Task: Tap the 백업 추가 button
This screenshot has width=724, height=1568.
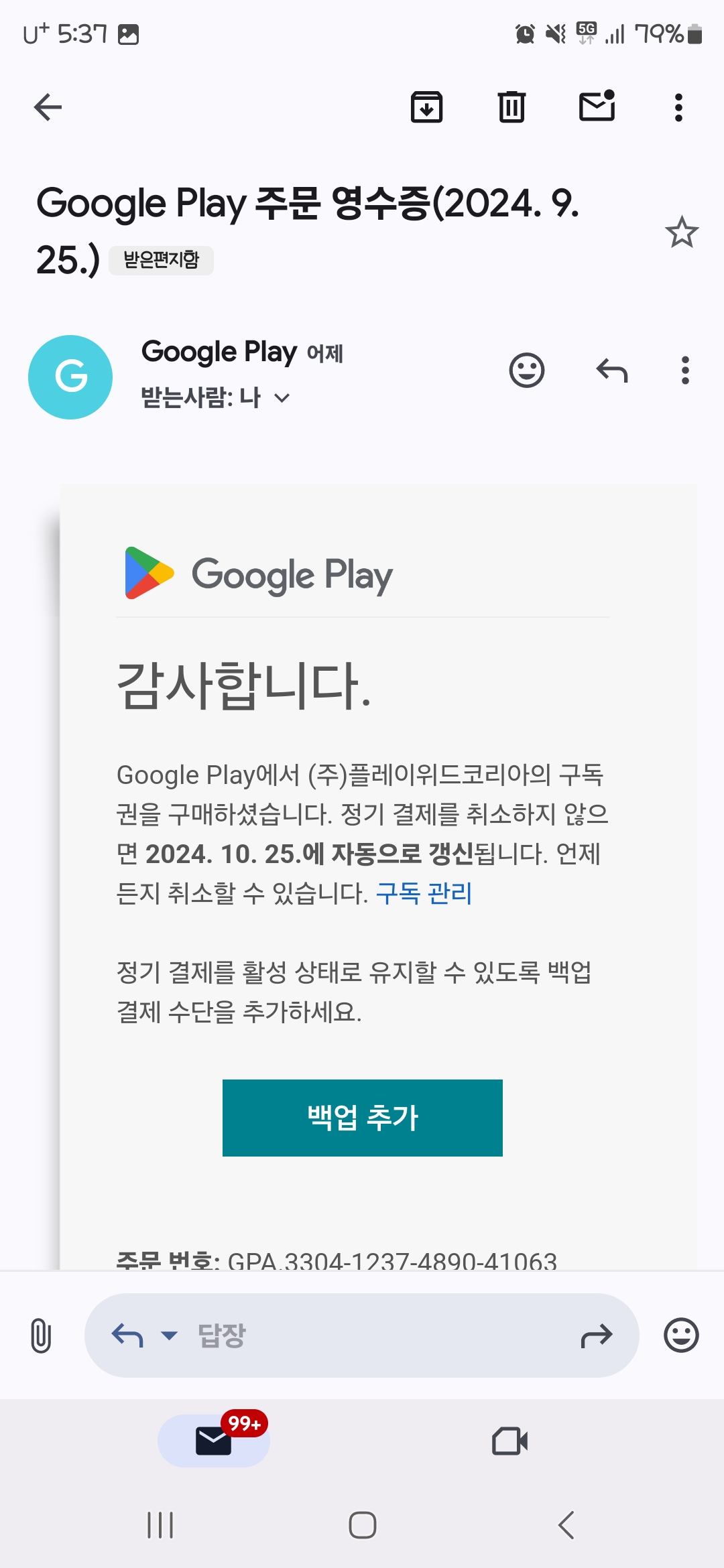Action: point(362,1118)
